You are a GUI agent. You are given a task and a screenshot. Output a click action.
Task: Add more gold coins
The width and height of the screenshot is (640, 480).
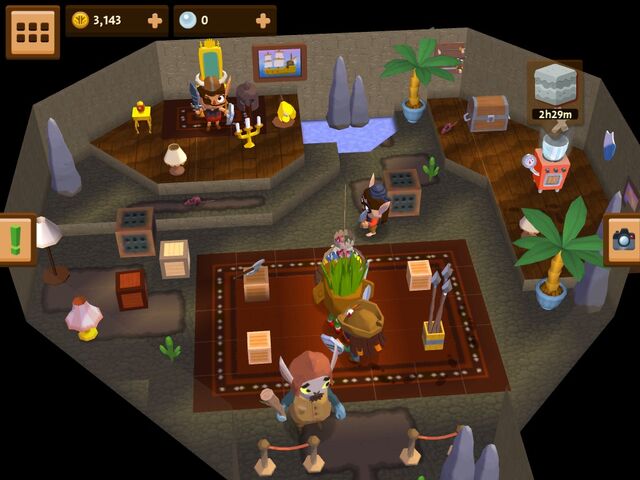(154, 20)
